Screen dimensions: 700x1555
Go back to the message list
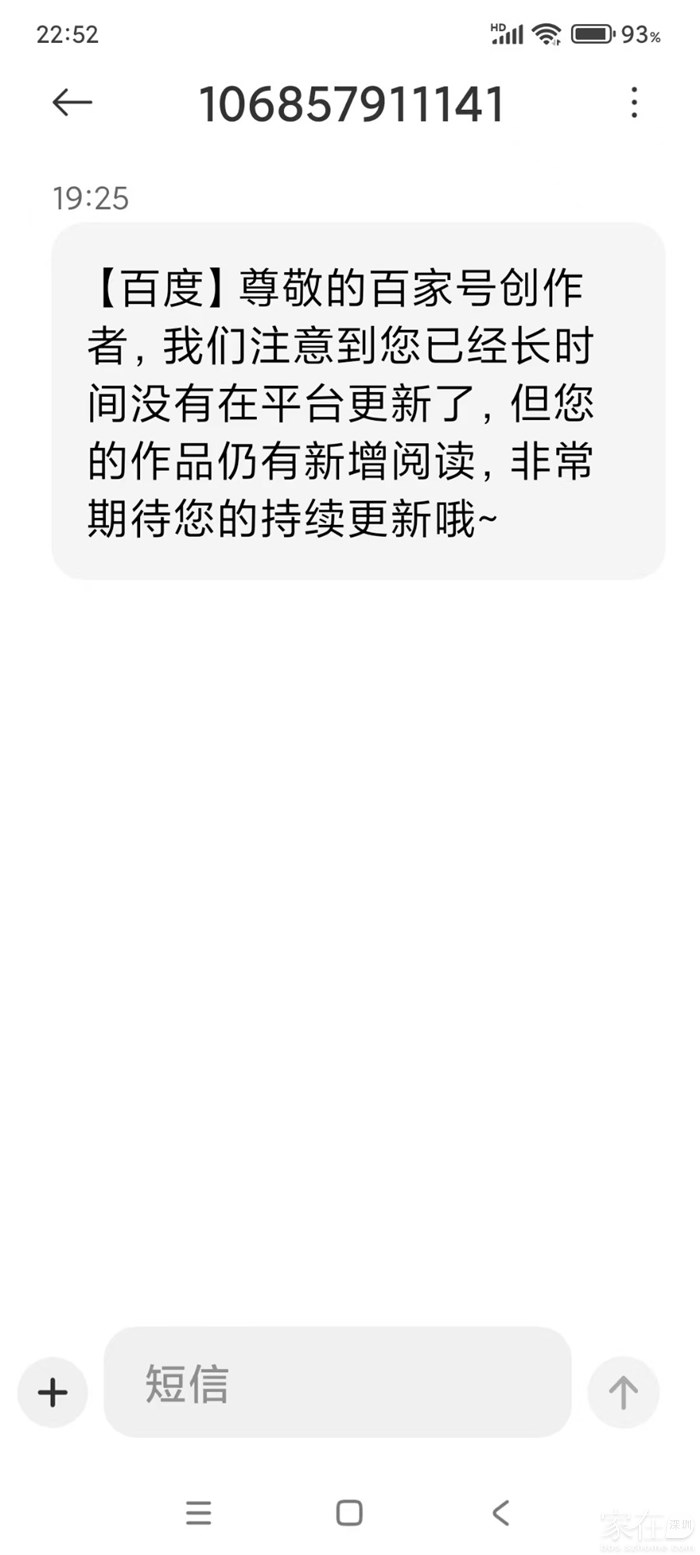point(72,103)
